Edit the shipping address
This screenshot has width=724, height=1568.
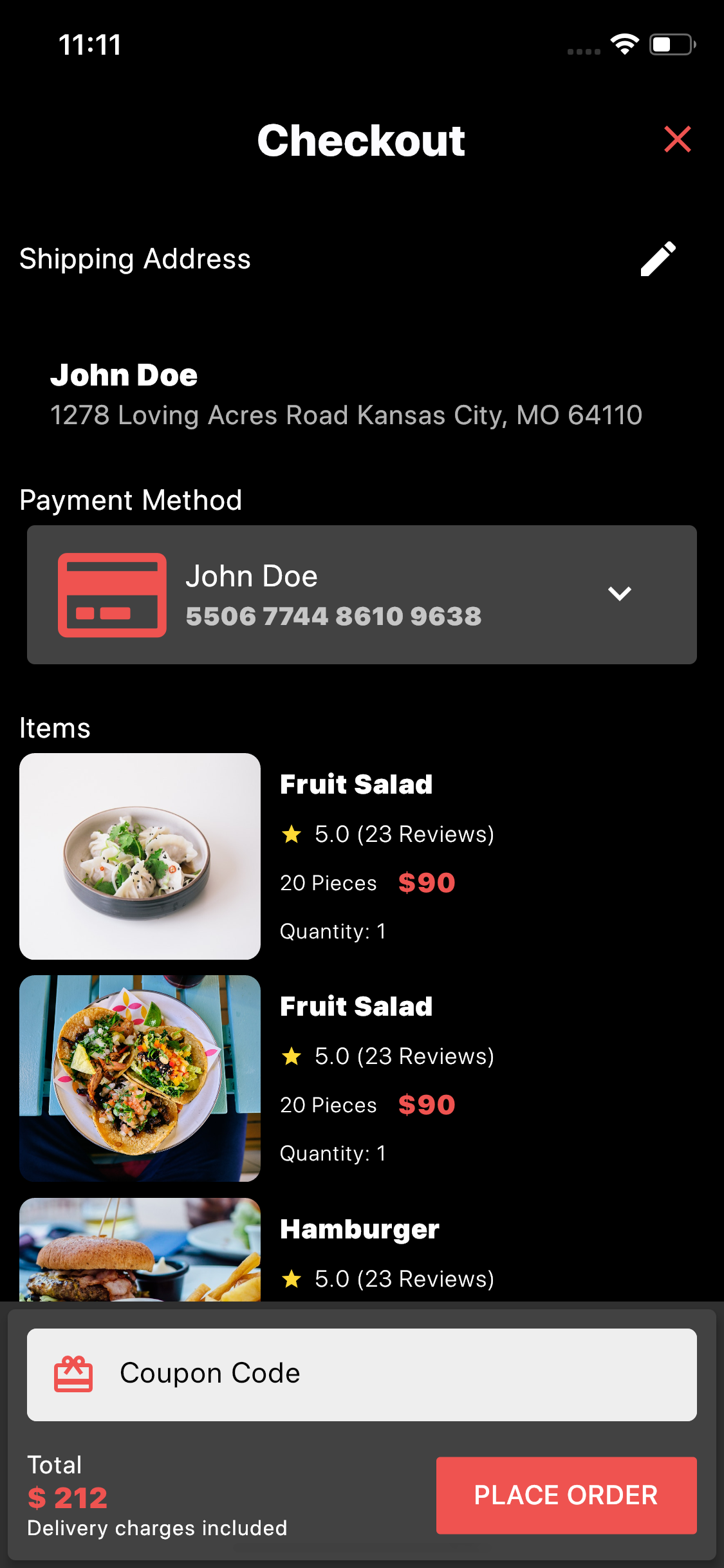coord(658,259)
